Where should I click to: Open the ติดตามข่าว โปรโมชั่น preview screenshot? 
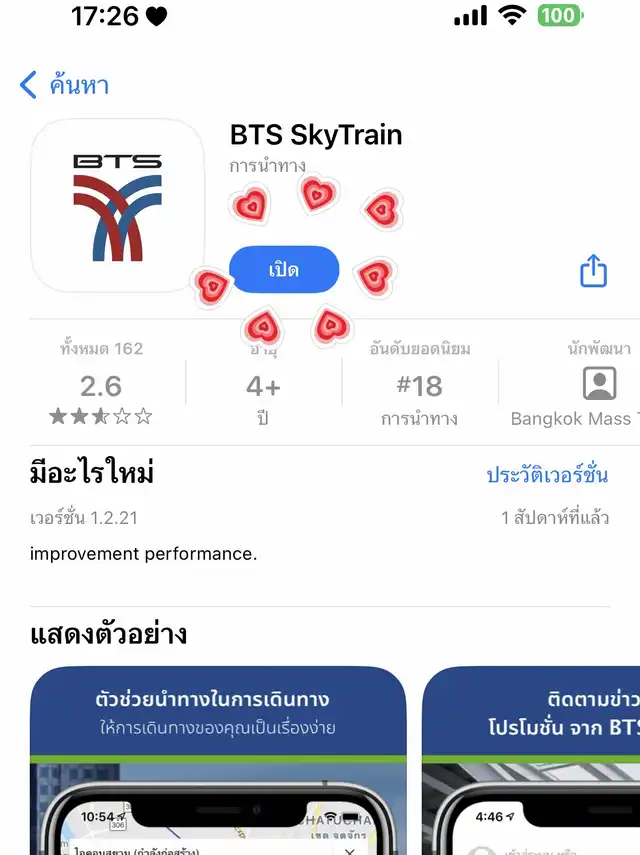click(x=531, y=760)
